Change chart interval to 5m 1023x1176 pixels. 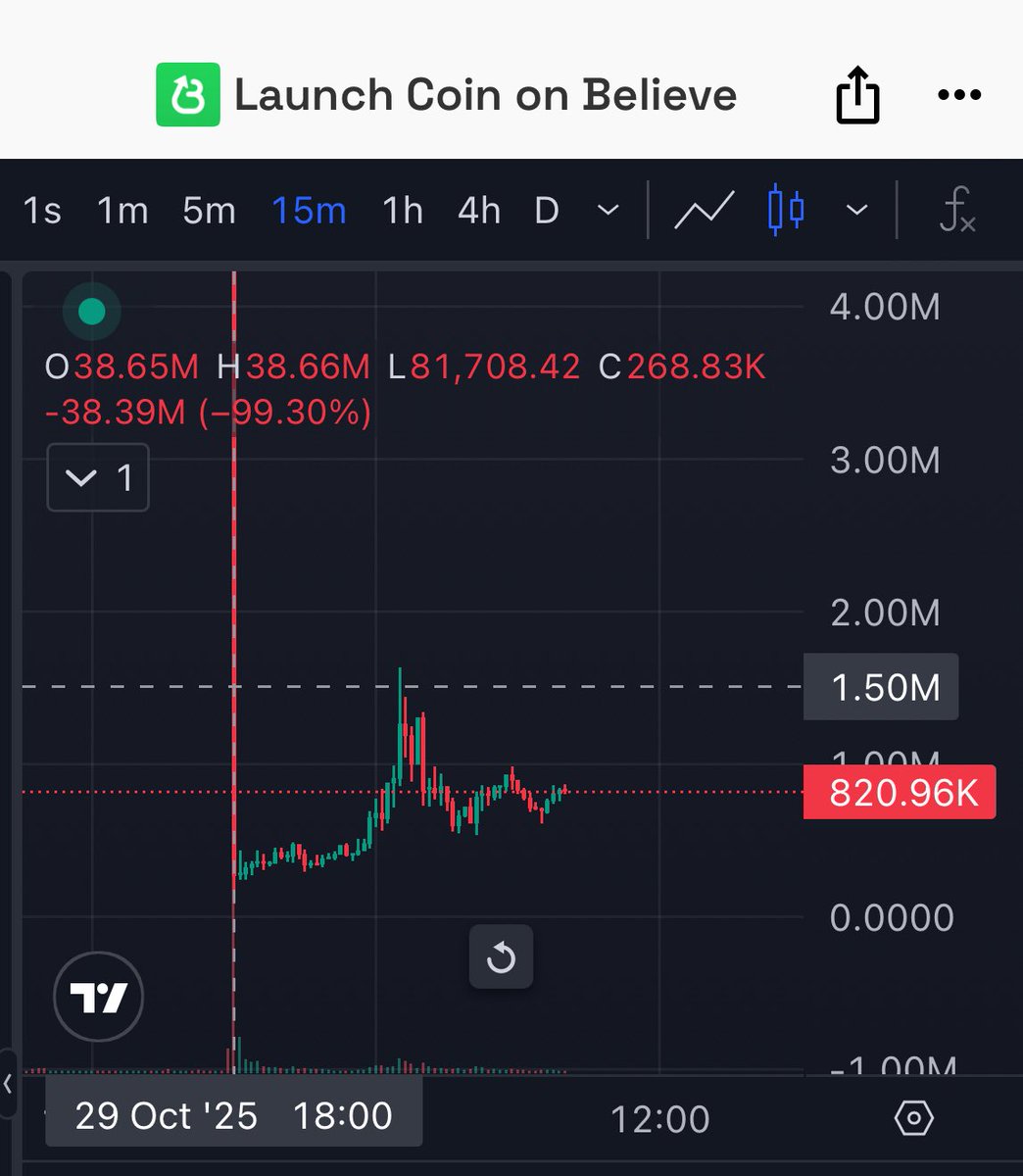tap(209, 210)
